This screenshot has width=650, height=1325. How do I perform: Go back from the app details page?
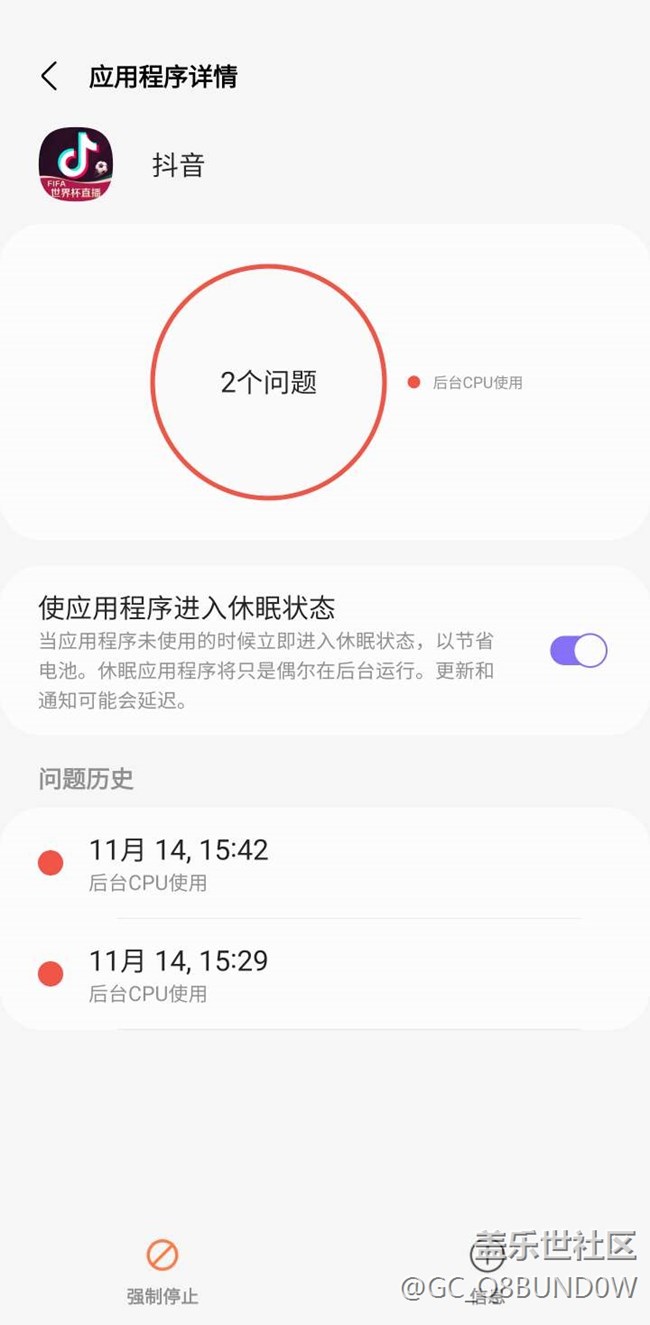point(49,77)
